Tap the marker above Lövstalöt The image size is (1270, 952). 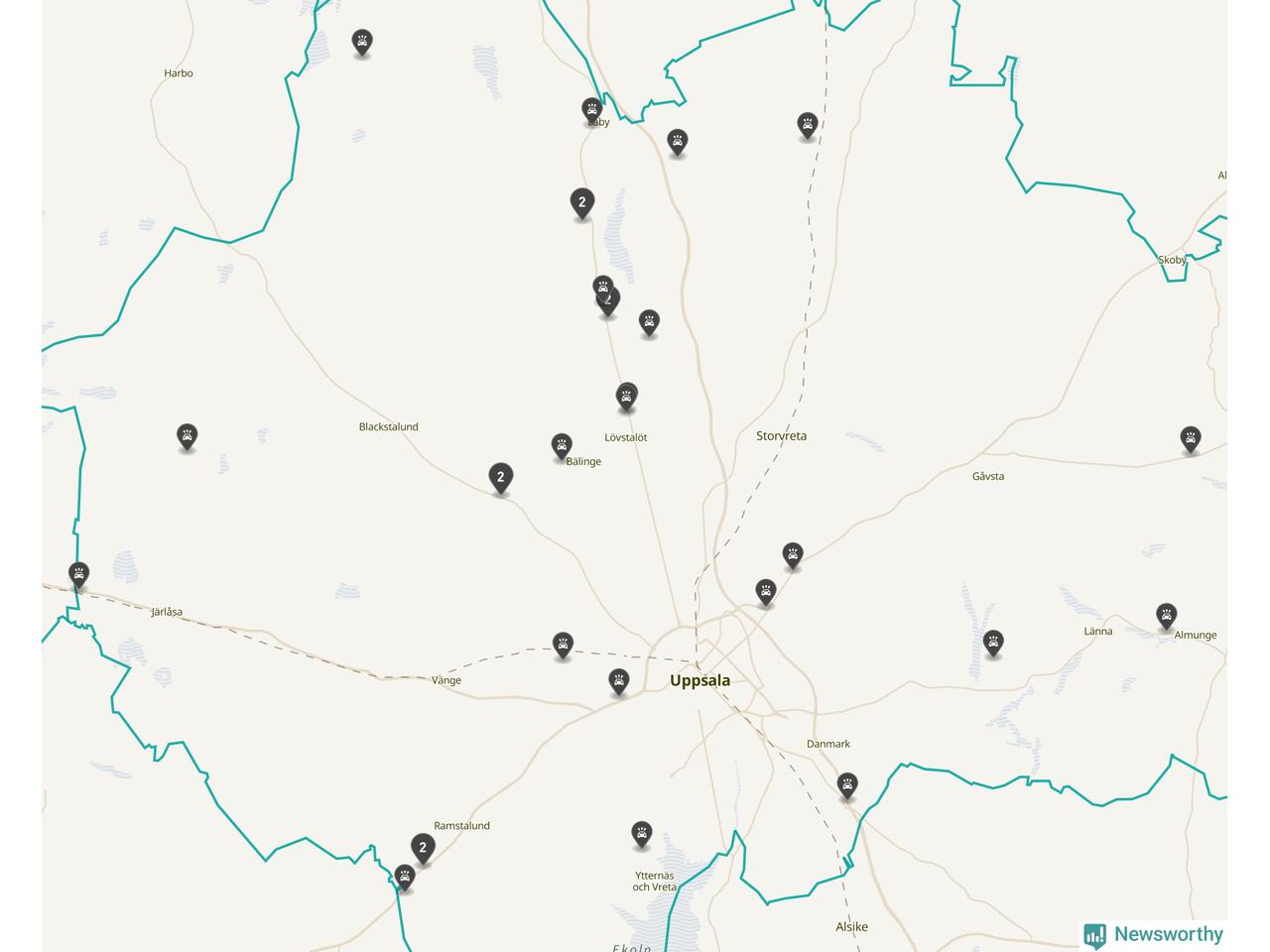626,397
